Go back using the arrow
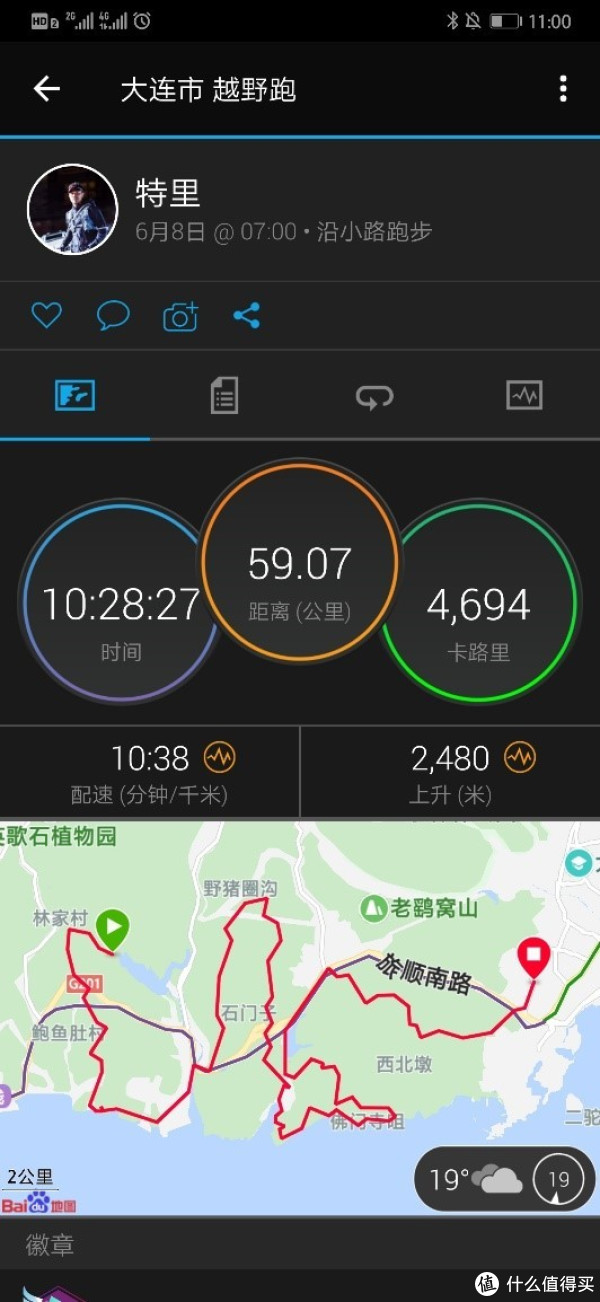The width and height of the screenshot is (600, 1302). [x=47, y=89]
